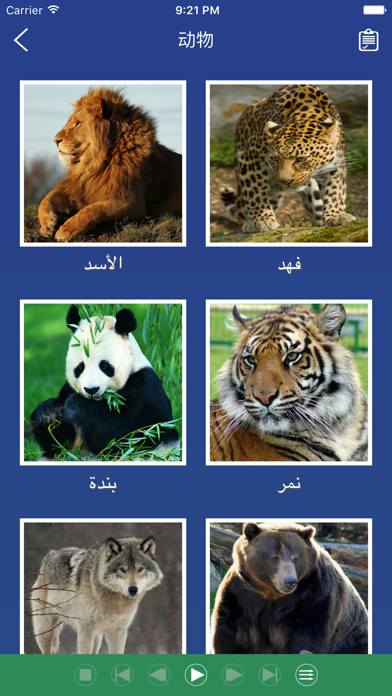Open the panda picture card

(103, 382)
